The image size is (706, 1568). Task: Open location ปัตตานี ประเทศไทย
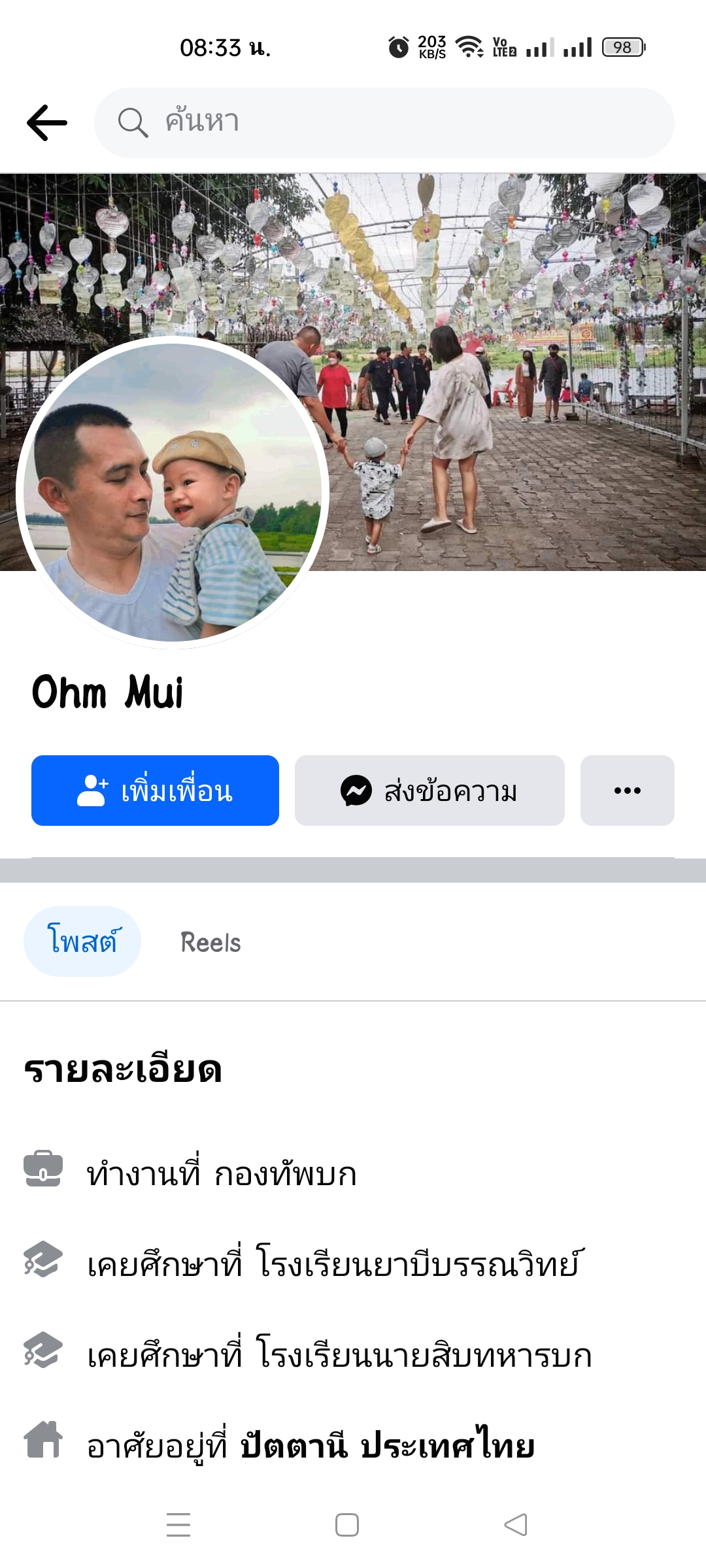tap(387, 1446)
